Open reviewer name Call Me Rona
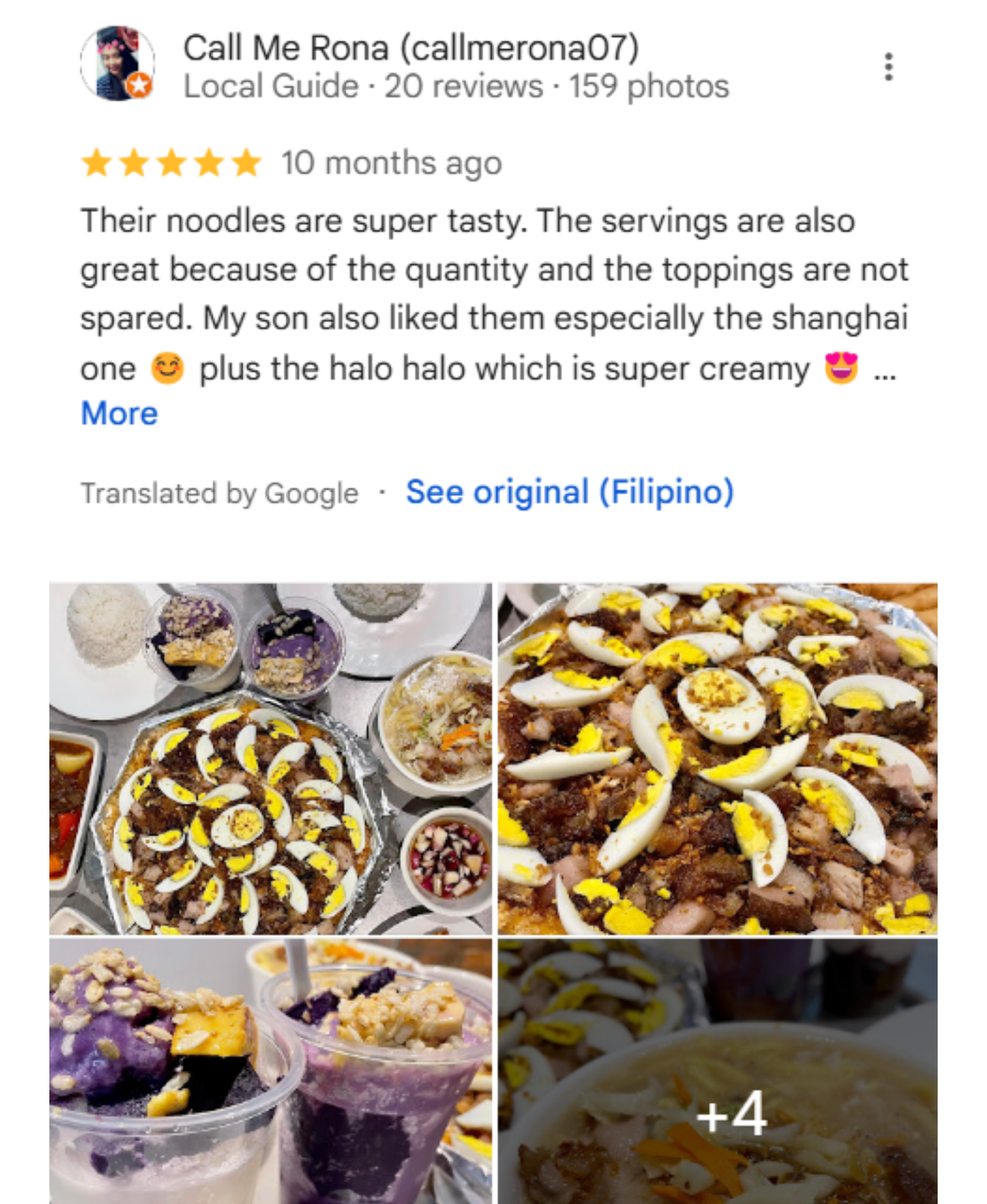Image resolution: width=987 pixels, height=1204 pixels. coord(410,48)
